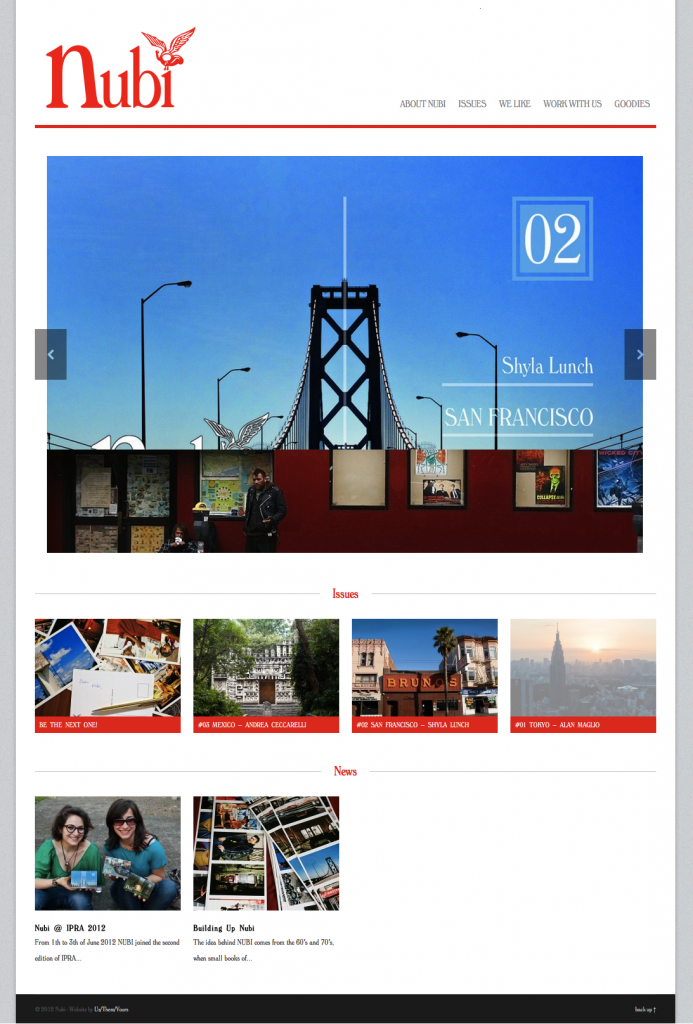The height and width of the screenshot is (1024, 693).
Task: Open the Goodies menu item
Action: [x=631, y=104]
